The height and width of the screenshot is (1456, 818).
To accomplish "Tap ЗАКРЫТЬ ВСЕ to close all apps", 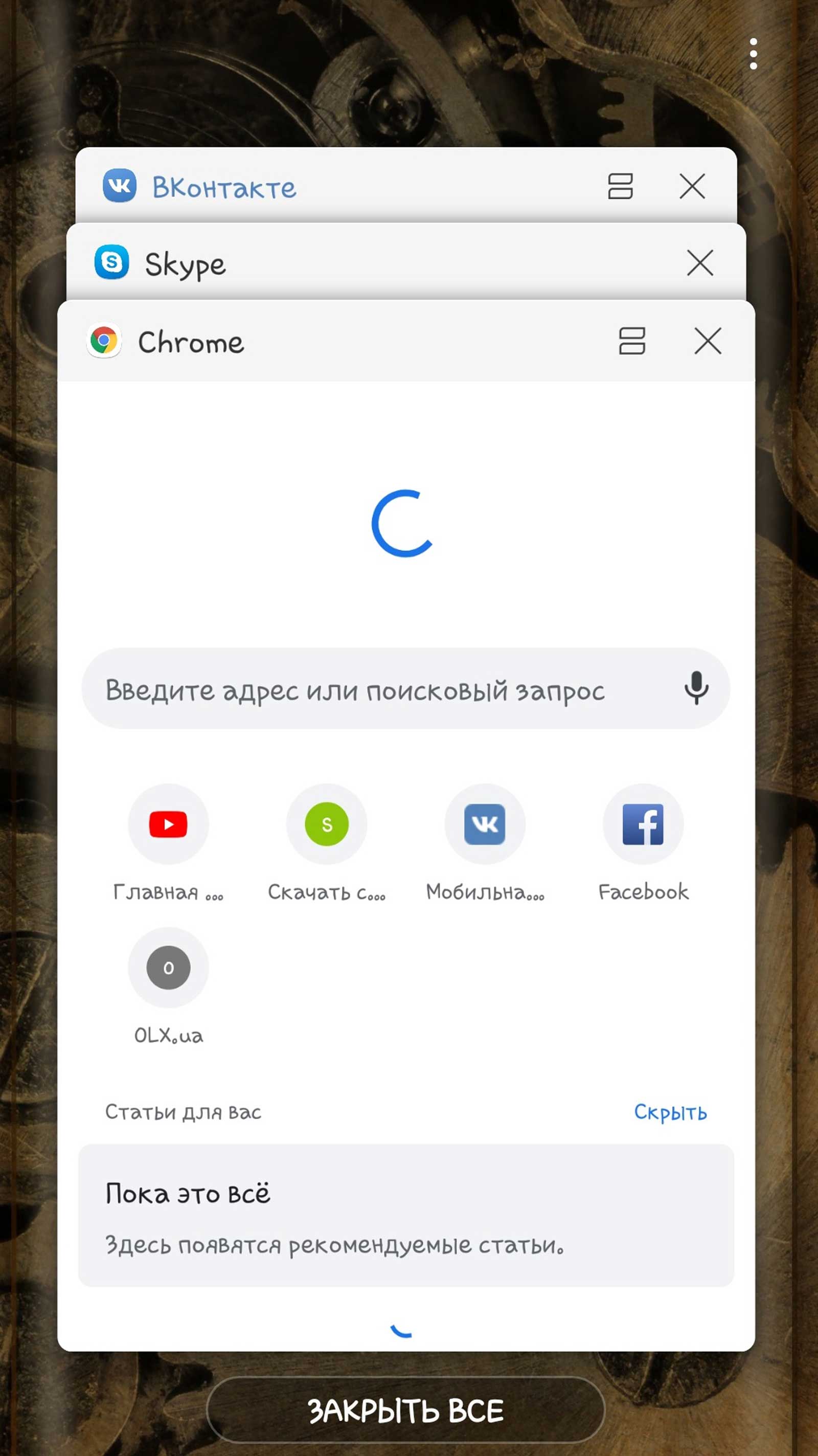I will [x=405, y=1410].
